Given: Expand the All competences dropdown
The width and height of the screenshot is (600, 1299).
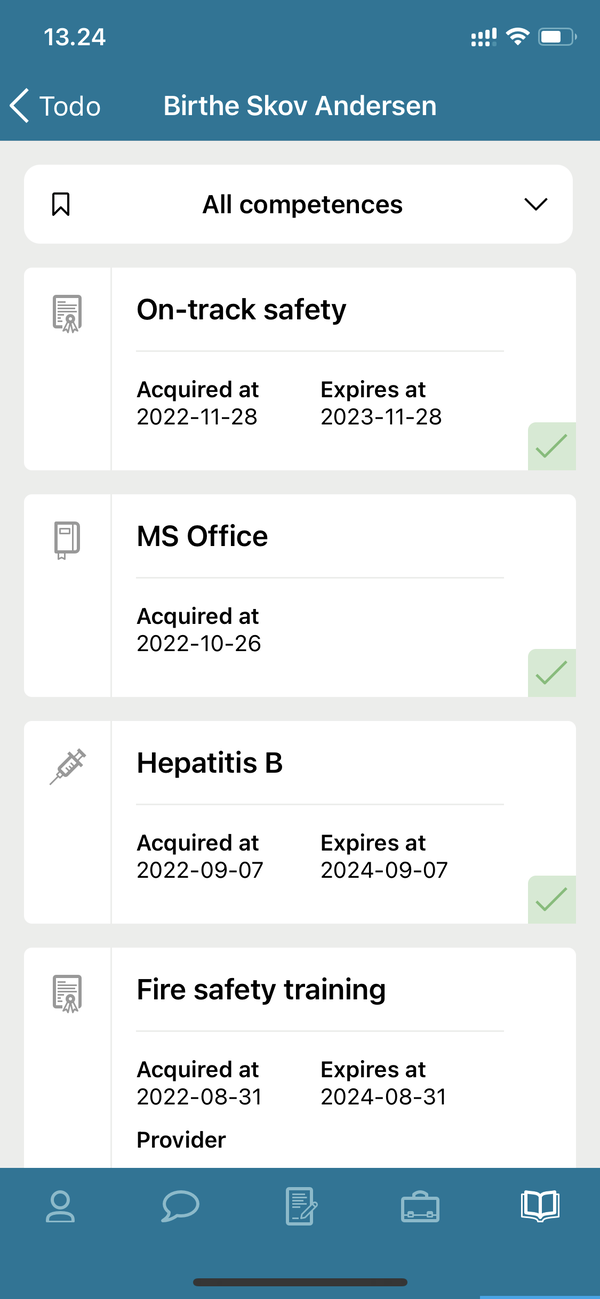Looking at the screenshot, I should click(298, 205).
